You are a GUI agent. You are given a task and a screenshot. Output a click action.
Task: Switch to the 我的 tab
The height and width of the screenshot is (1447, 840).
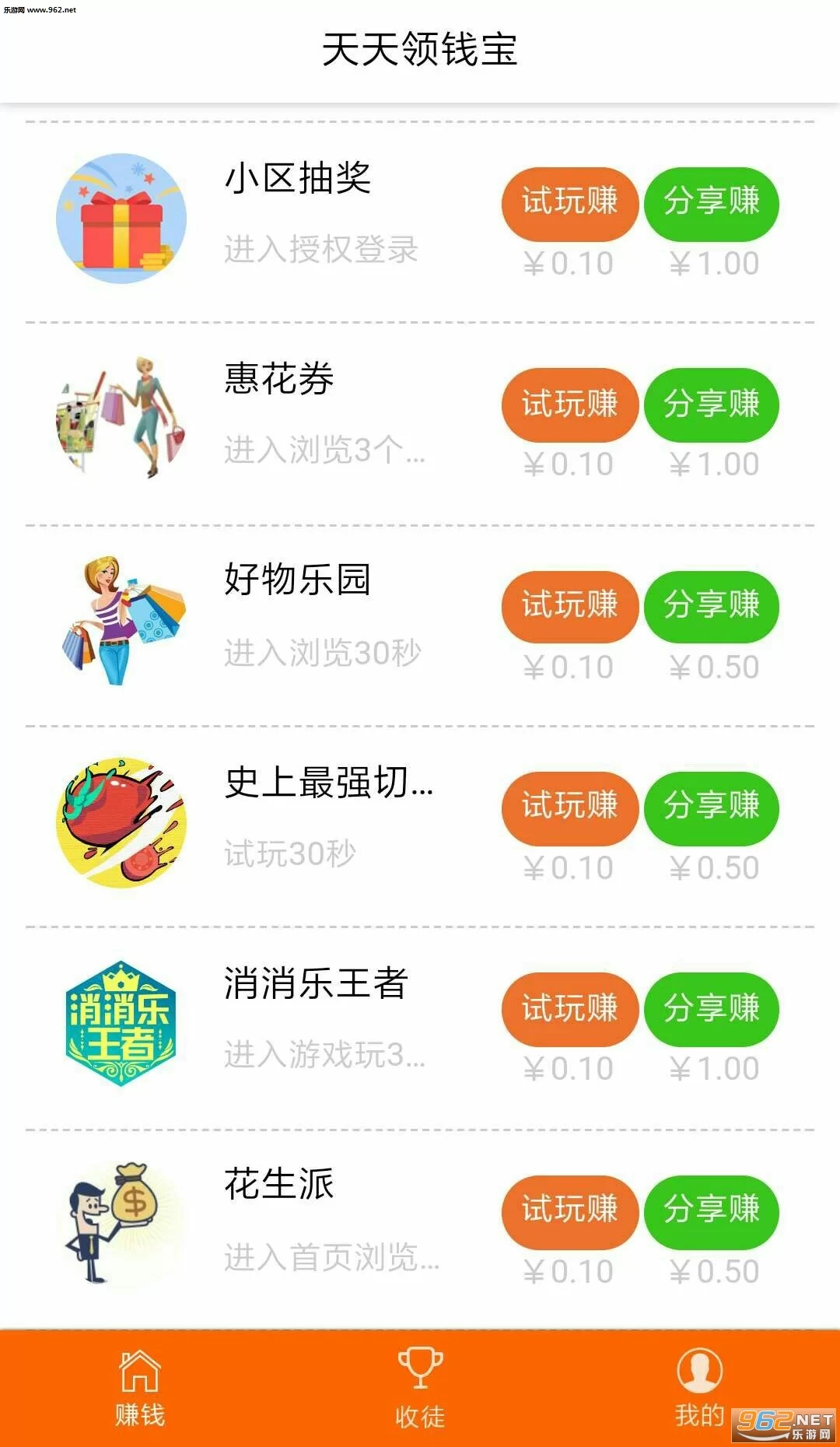[699, 1393]
